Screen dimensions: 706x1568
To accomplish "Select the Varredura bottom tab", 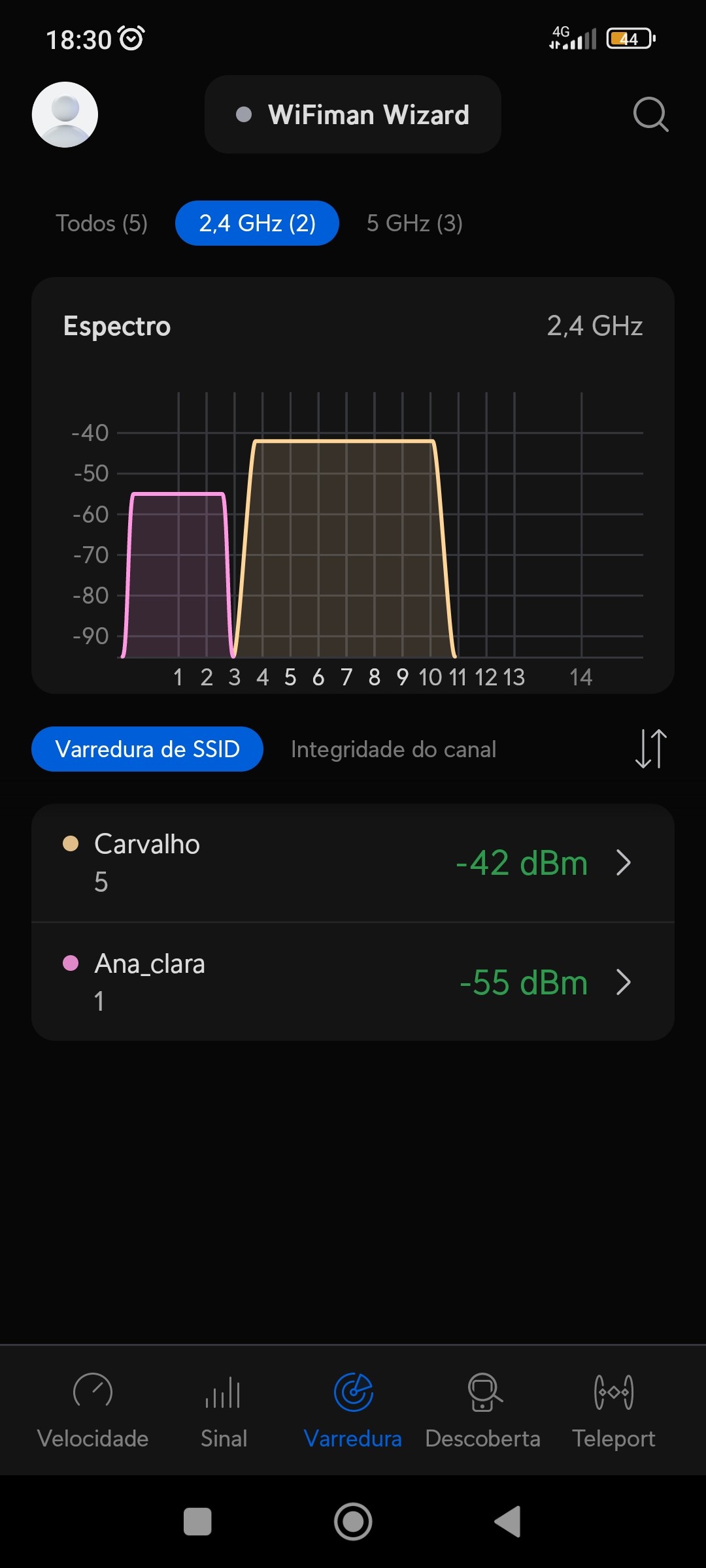I will (353, 1409).
